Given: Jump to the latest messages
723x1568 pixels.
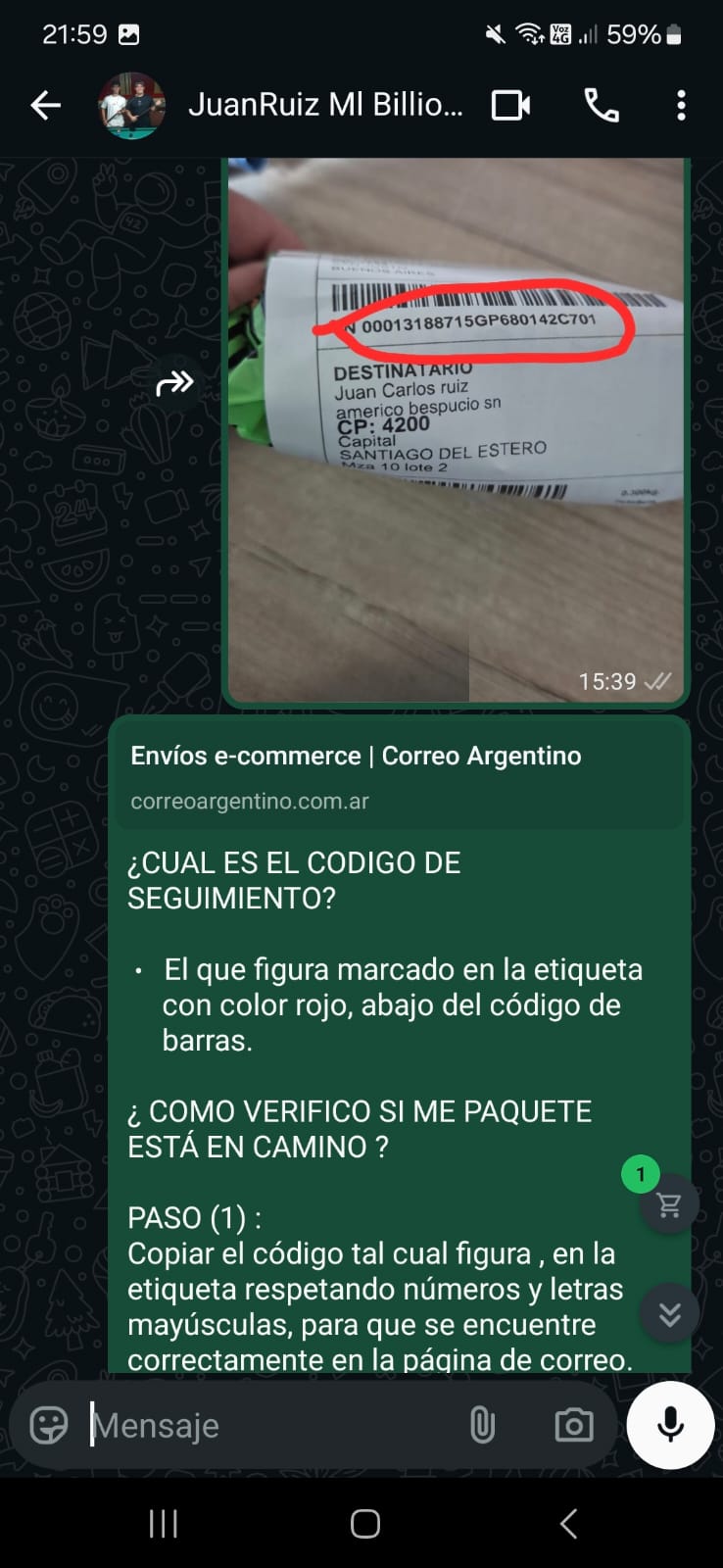Looking at the screenshot, I should point(669,1313).
